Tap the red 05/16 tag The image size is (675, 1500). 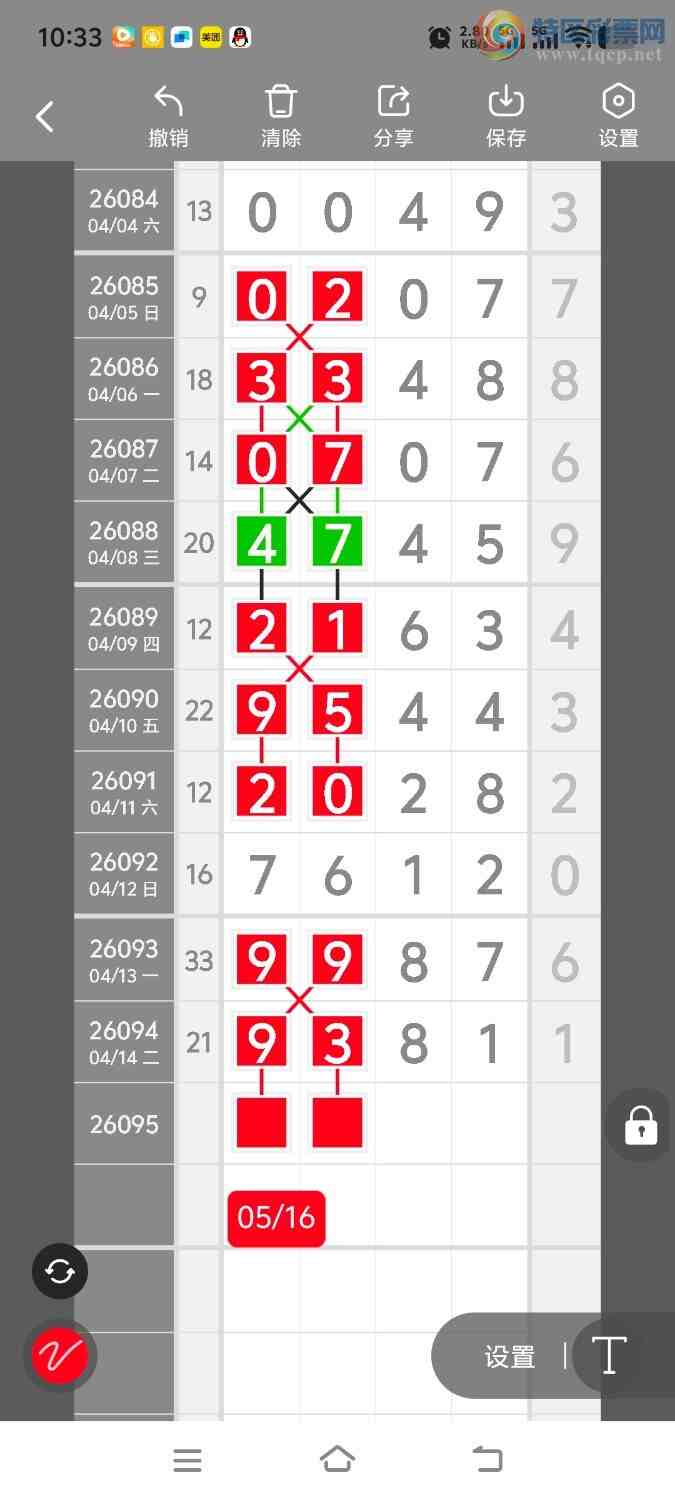pos(276,1217)
